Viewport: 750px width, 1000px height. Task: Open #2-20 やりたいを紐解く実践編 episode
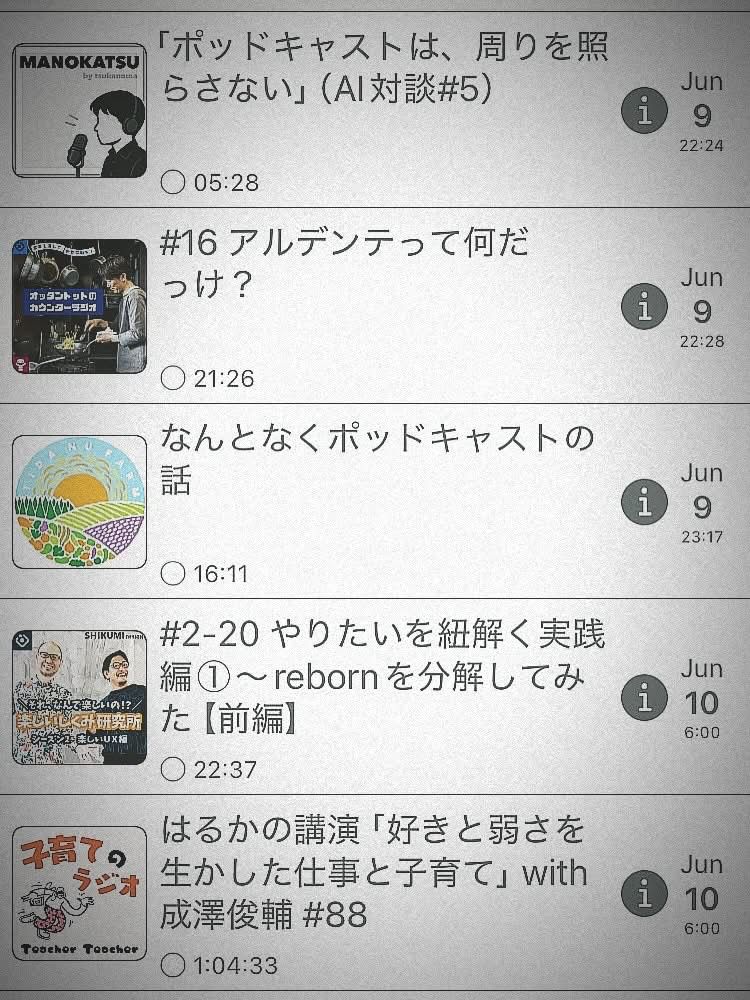tap(382, 677)
